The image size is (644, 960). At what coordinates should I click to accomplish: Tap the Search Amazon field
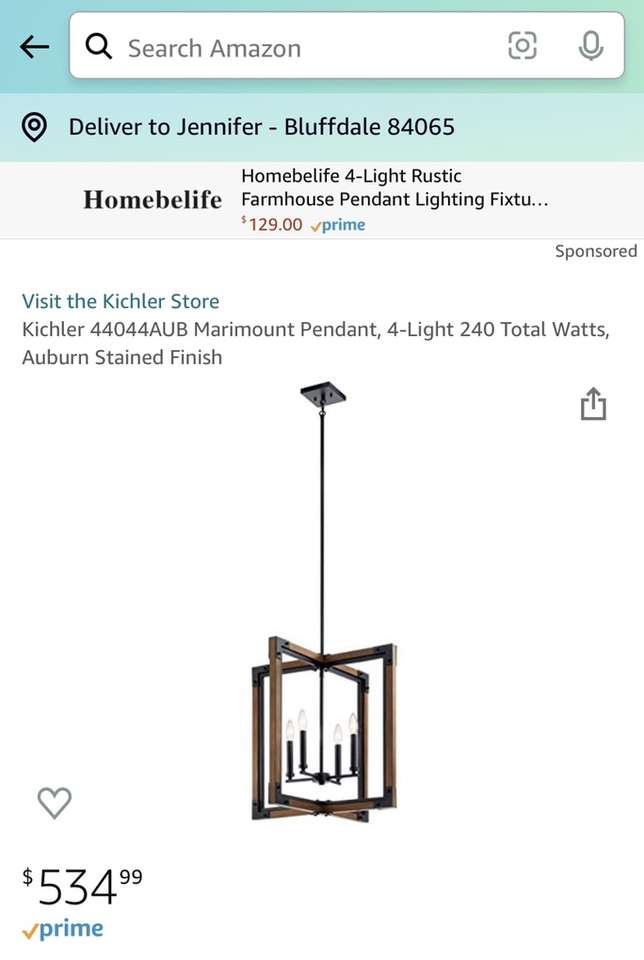click(300, 47)
